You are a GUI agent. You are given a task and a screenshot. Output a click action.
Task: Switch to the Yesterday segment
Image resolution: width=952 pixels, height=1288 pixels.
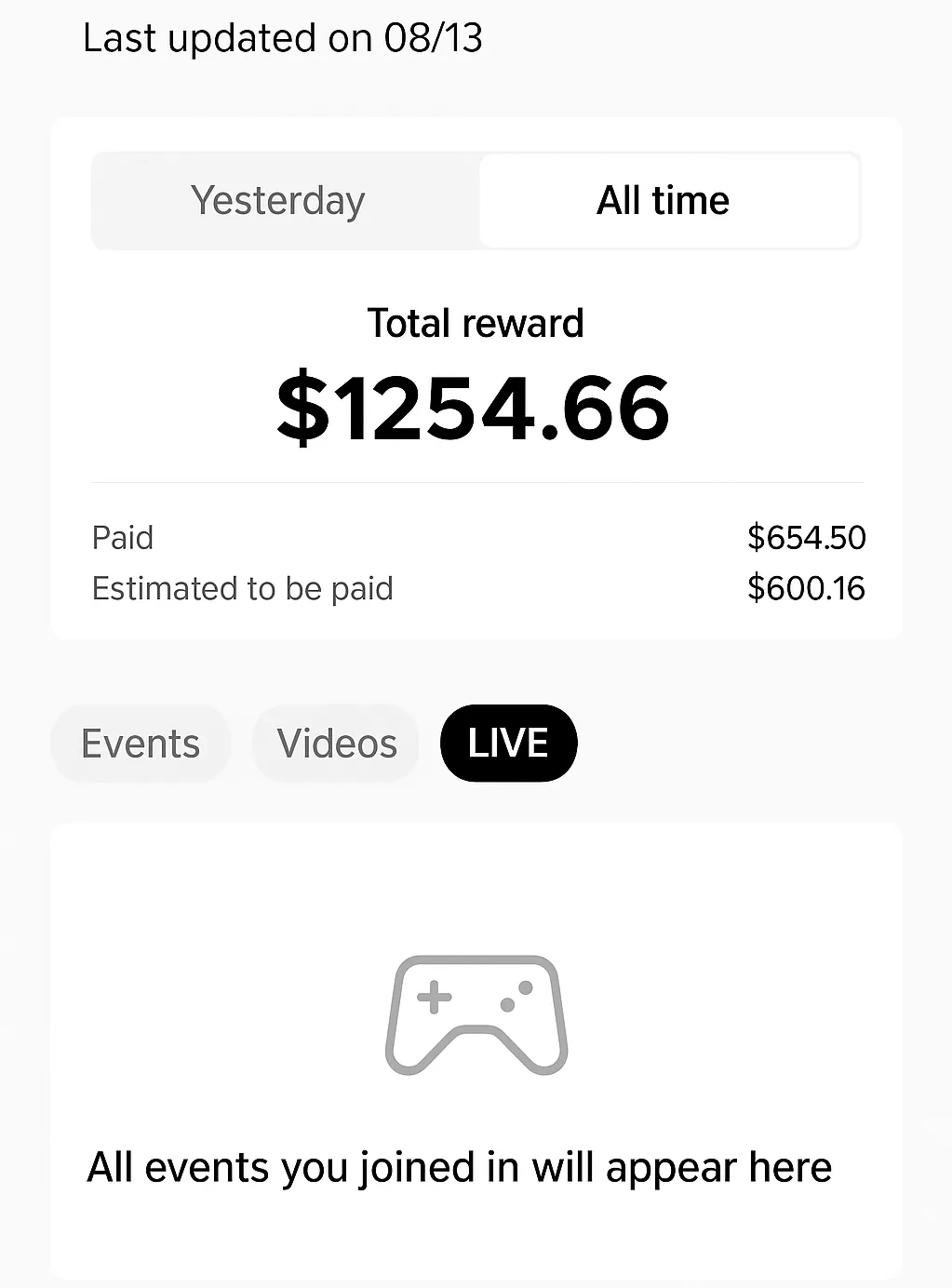tap(279, 201)
